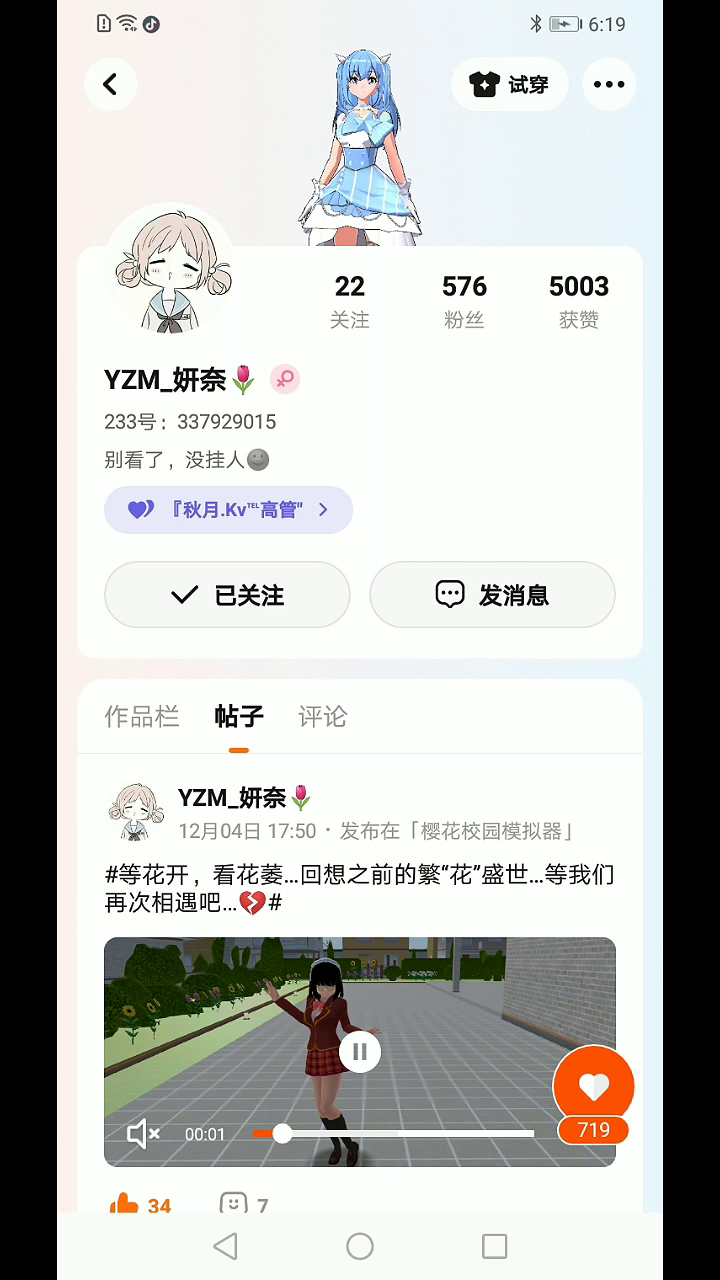
Task: Open the three-dot overflow menu
Action: [x=609, y=85]
